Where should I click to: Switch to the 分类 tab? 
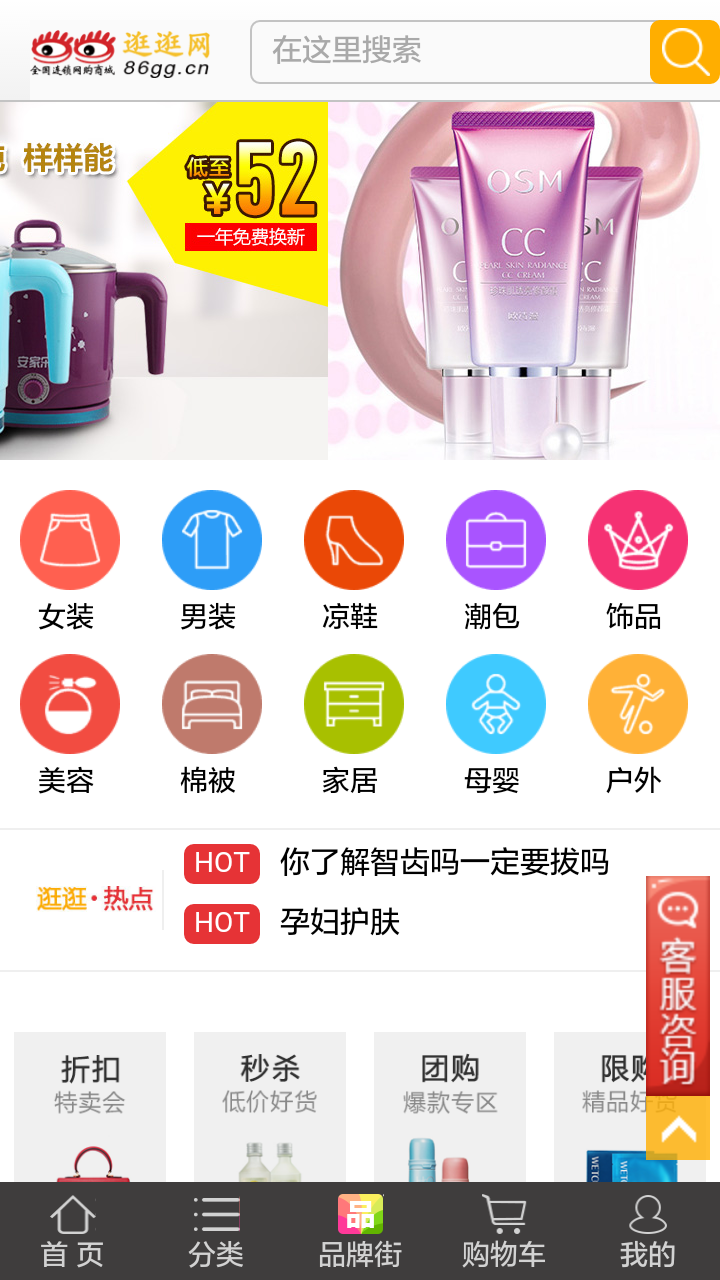[x=216, y=1232]
